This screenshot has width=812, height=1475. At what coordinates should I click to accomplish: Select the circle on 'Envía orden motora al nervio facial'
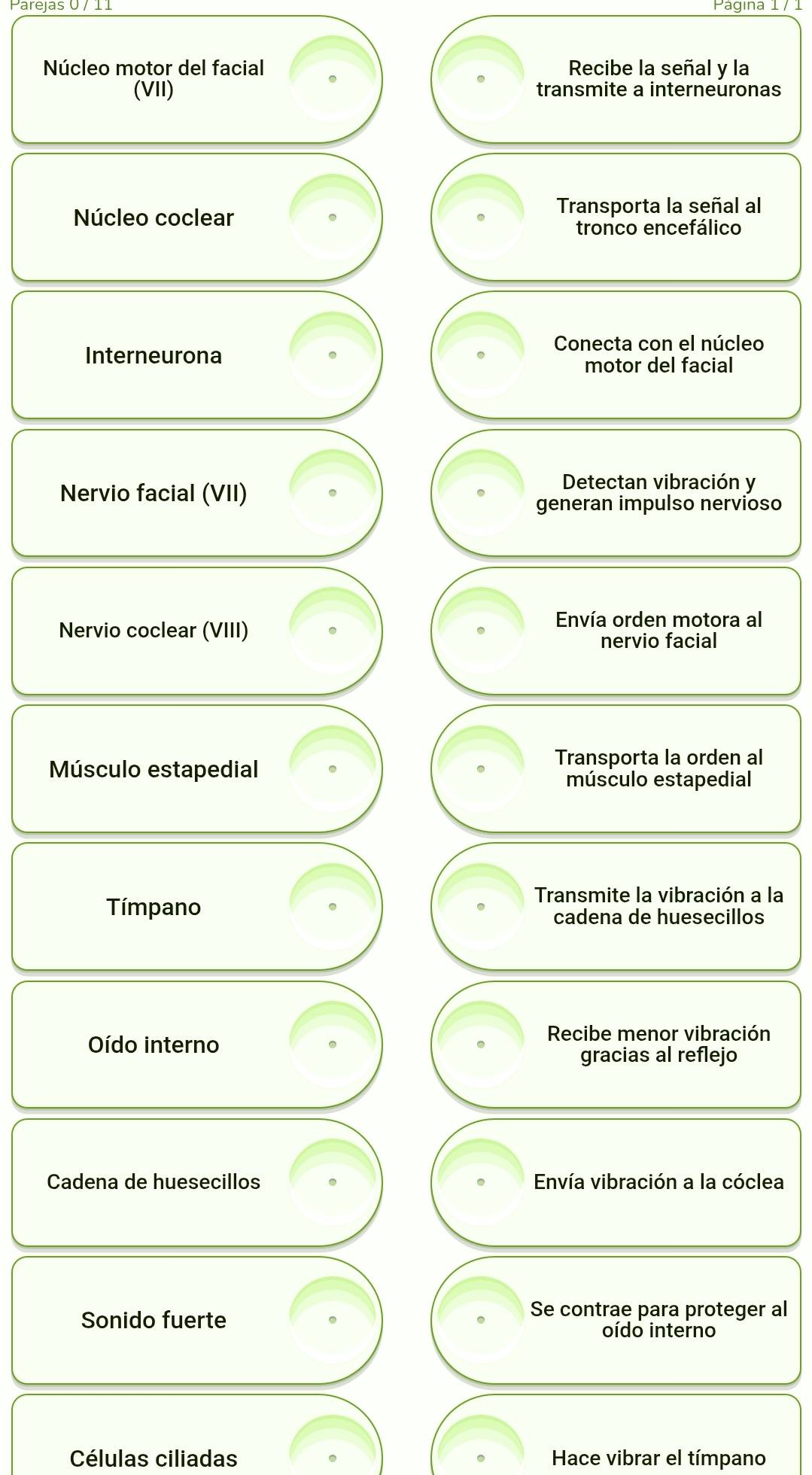(482, 631)
